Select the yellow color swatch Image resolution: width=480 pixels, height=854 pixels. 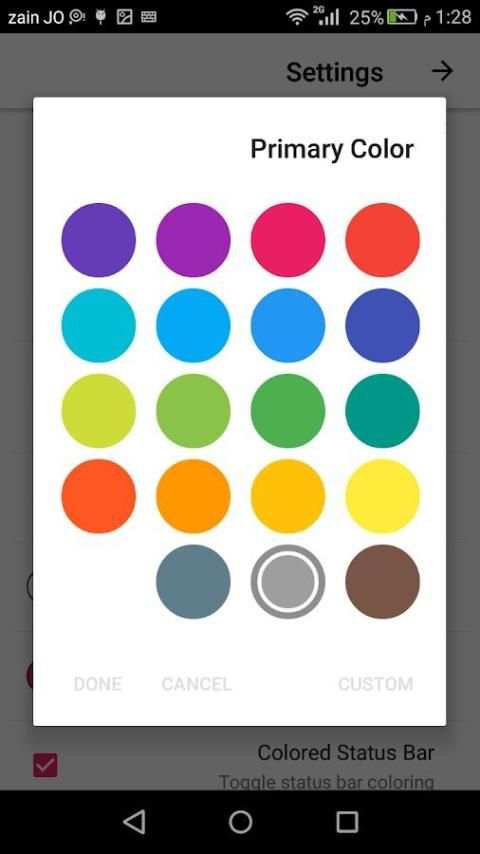click(382, 496)
